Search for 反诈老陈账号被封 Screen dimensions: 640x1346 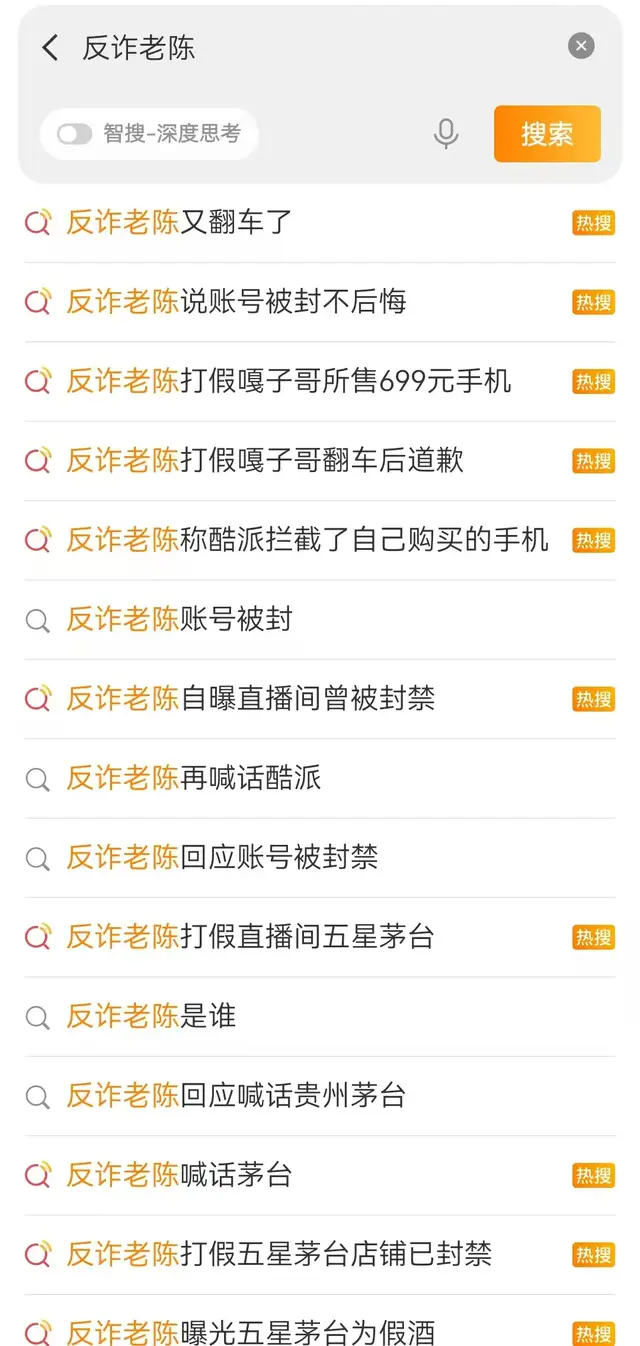tap(180, 620)
